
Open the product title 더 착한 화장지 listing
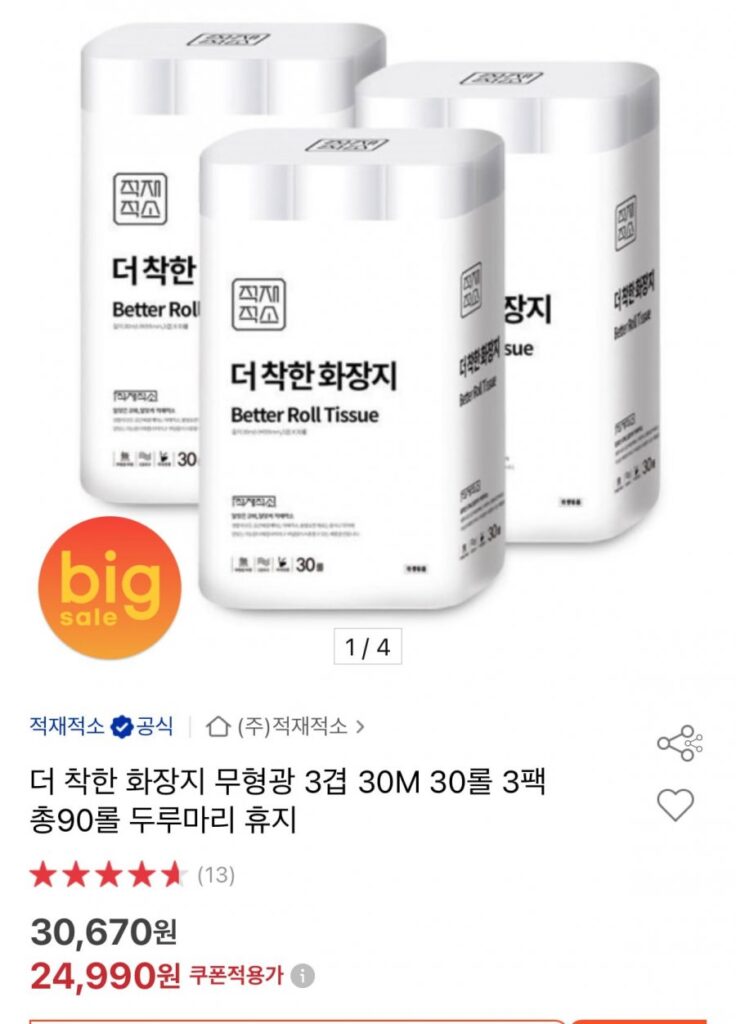point(250,793)
